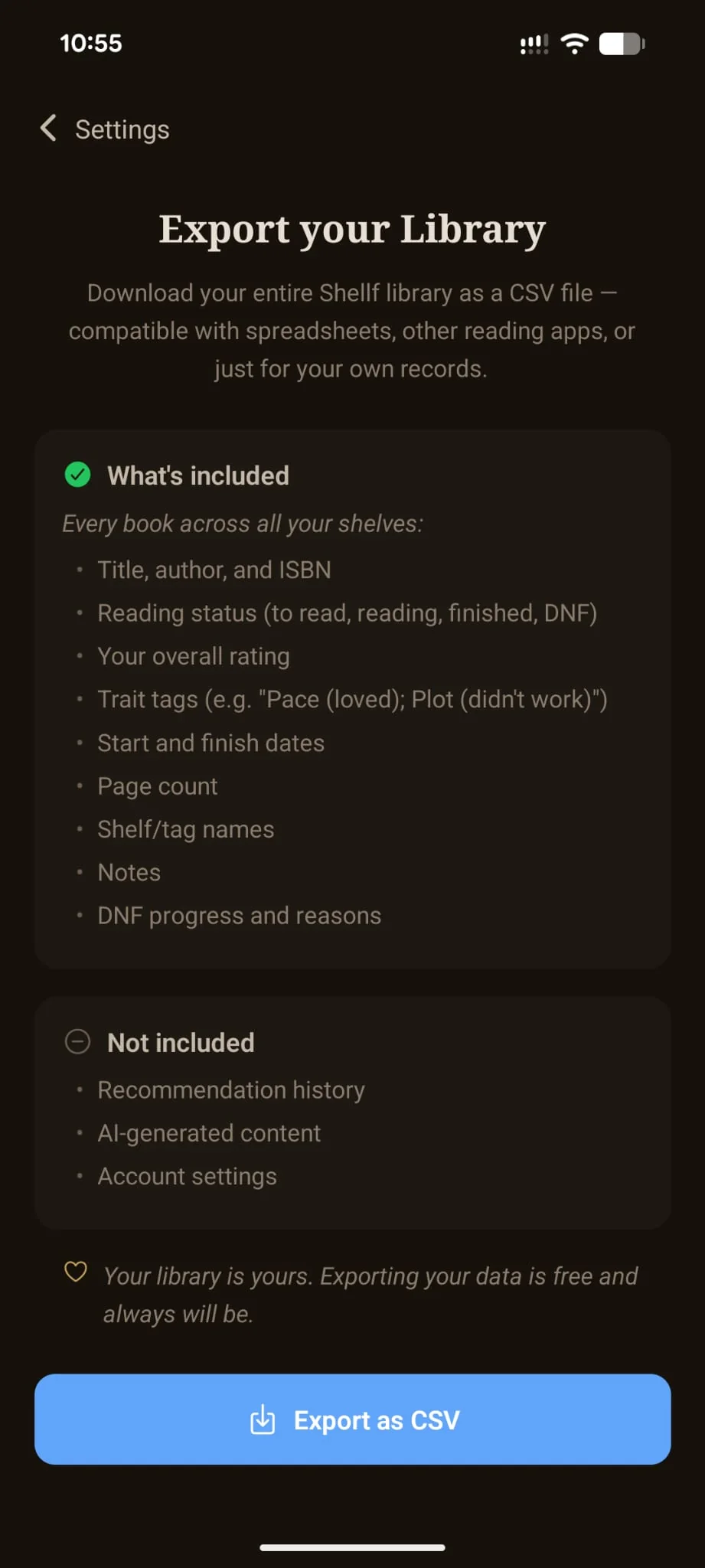
Task: Select the Recommendation history list item
Action: 231,1089
